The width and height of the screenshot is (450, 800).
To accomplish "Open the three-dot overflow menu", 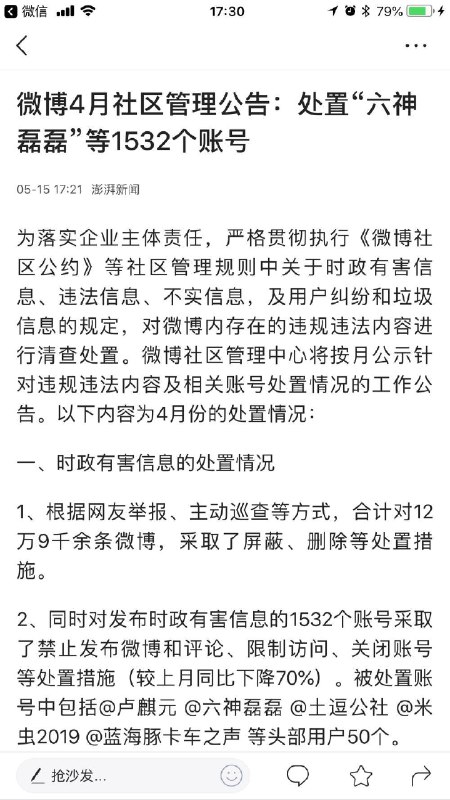I will click(x=416, y=45).
